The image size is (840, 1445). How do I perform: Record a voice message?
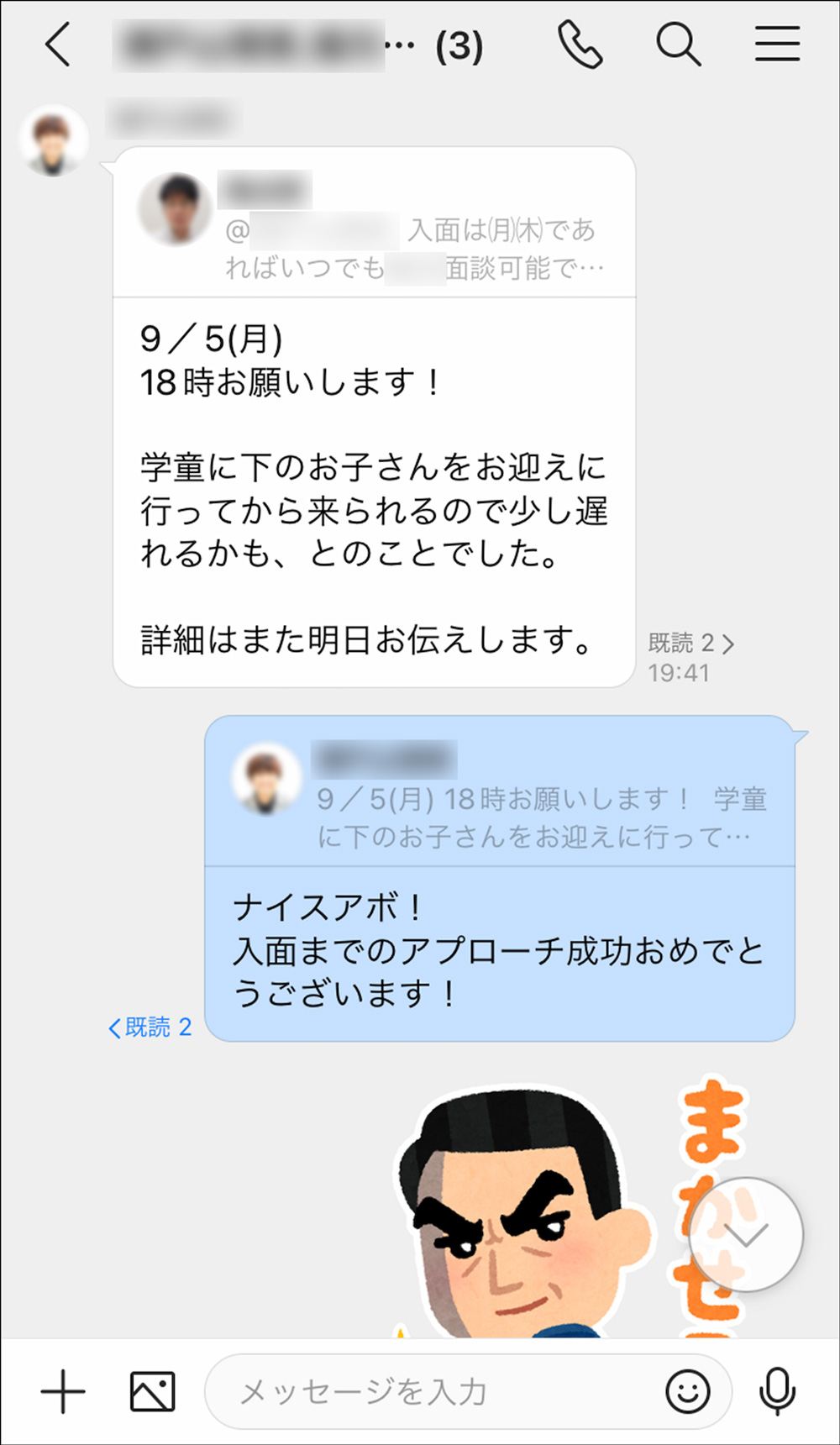pyautogui.click(x=778, y=1391)
